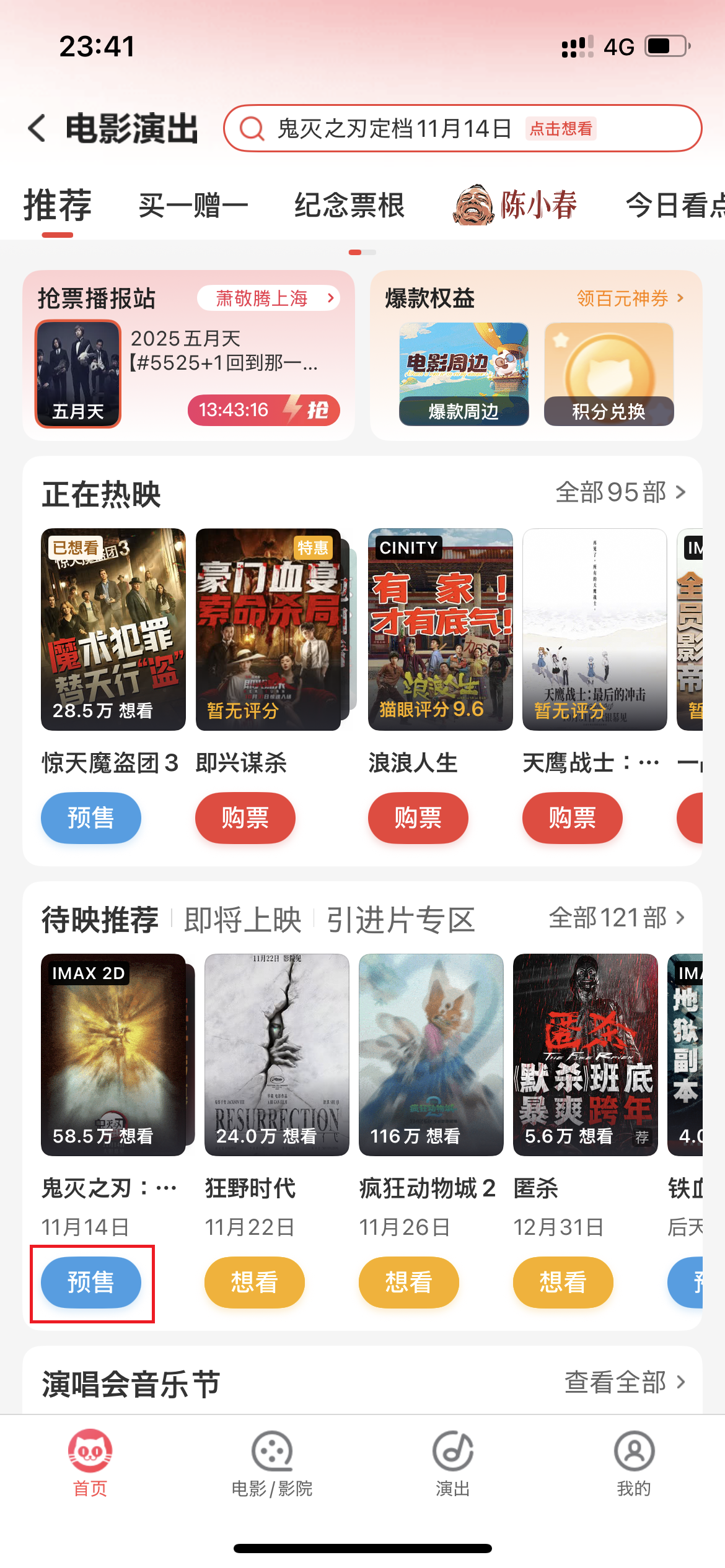The height and width of the screenshot is (1568, 725).
Task: Open the search box for 鬼灭之刃
Action: [397, 129]
